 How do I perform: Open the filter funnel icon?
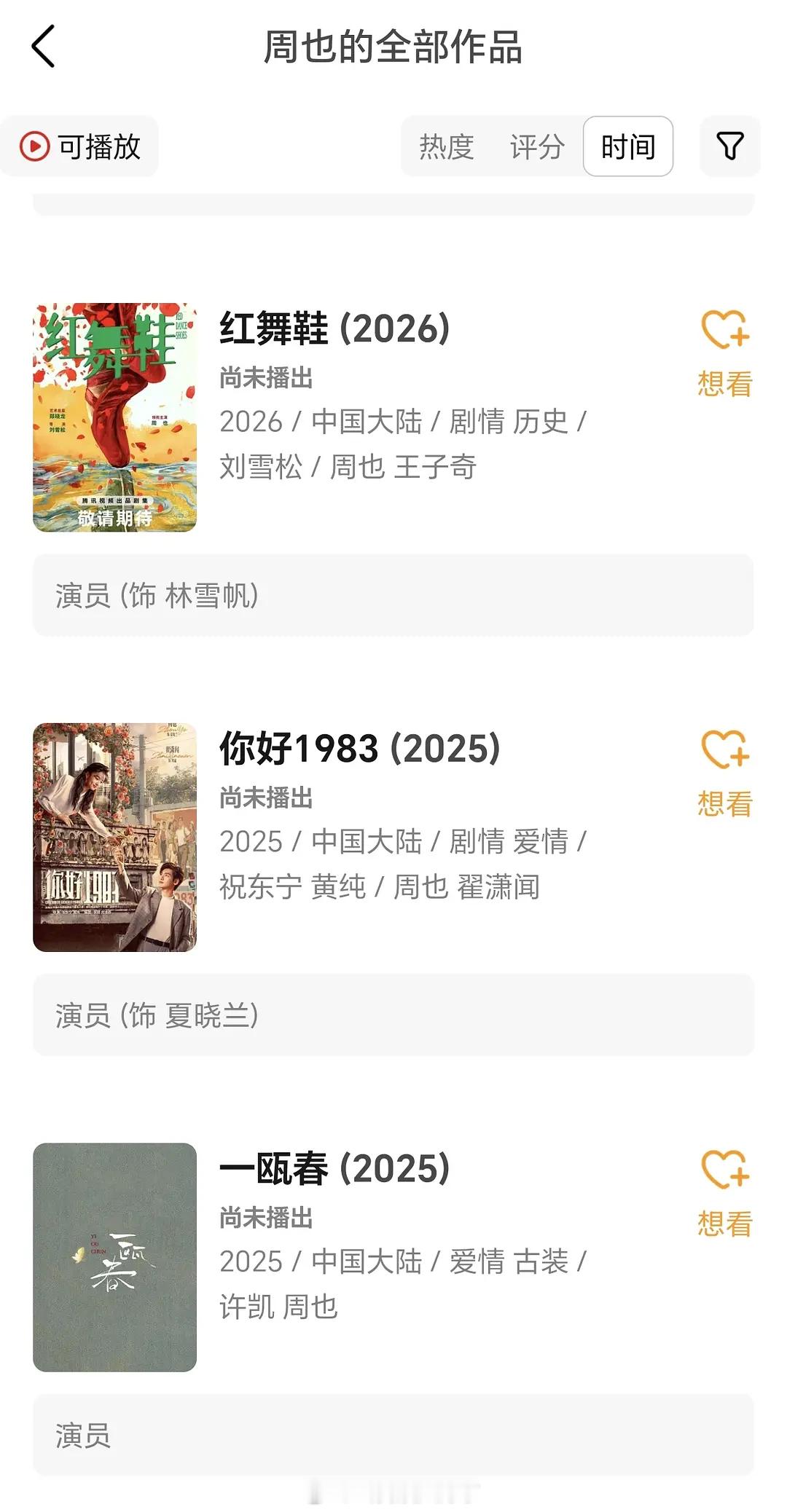click(x=729, y=146)
